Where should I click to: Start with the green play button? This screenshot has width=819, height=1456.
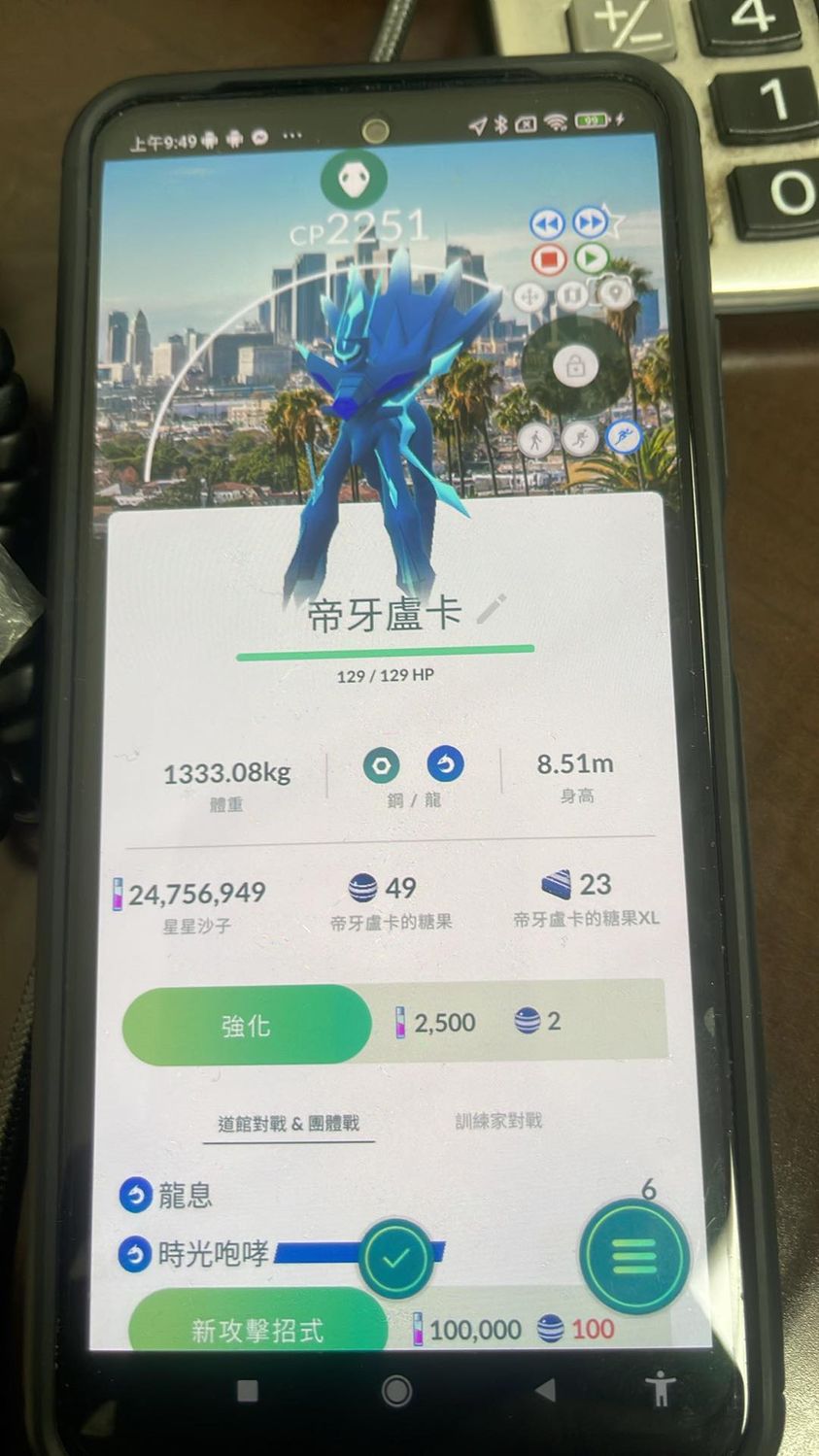pos(591,259)
